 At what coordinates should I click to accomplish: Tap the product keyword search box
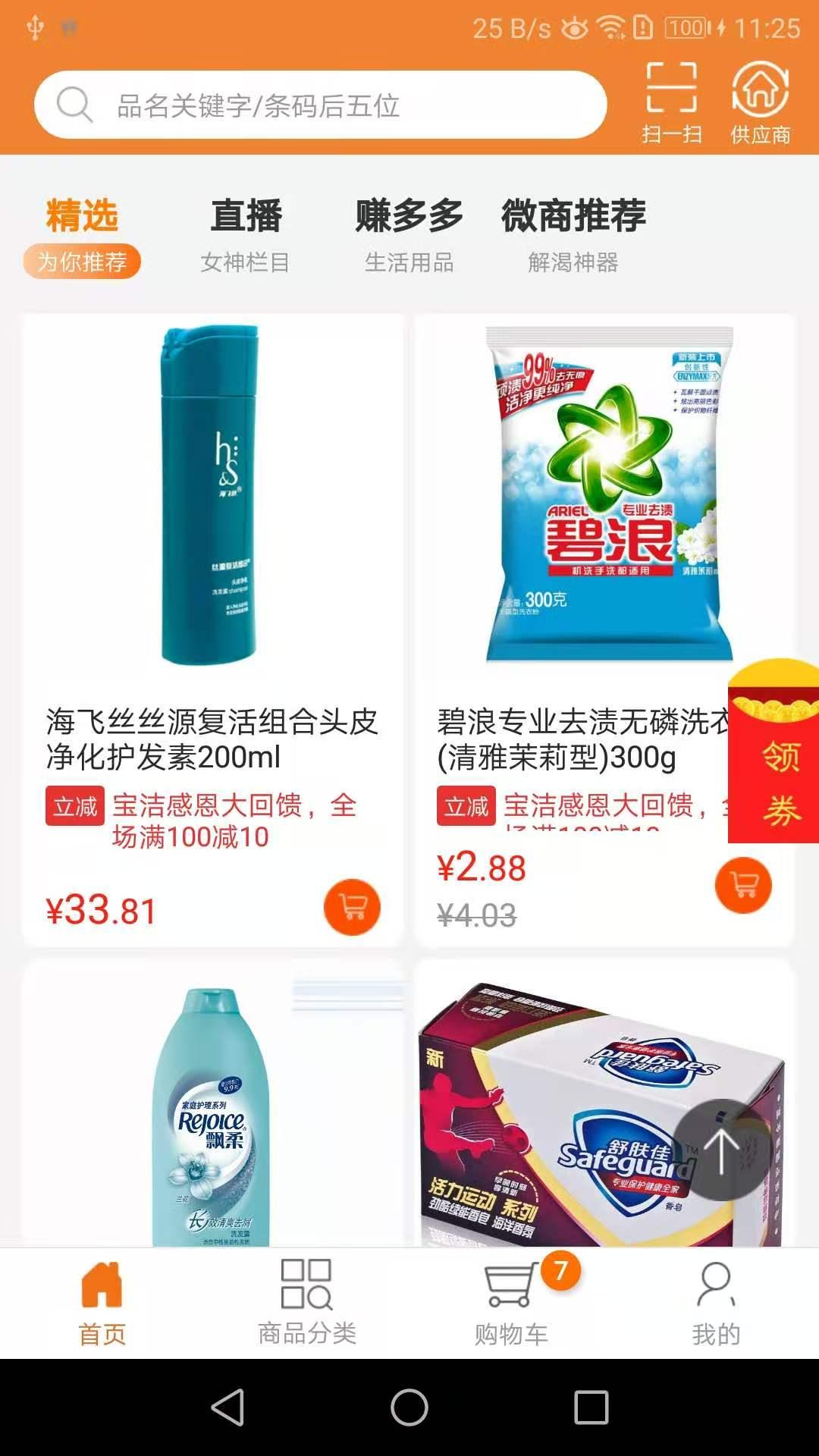coord(318,105)
